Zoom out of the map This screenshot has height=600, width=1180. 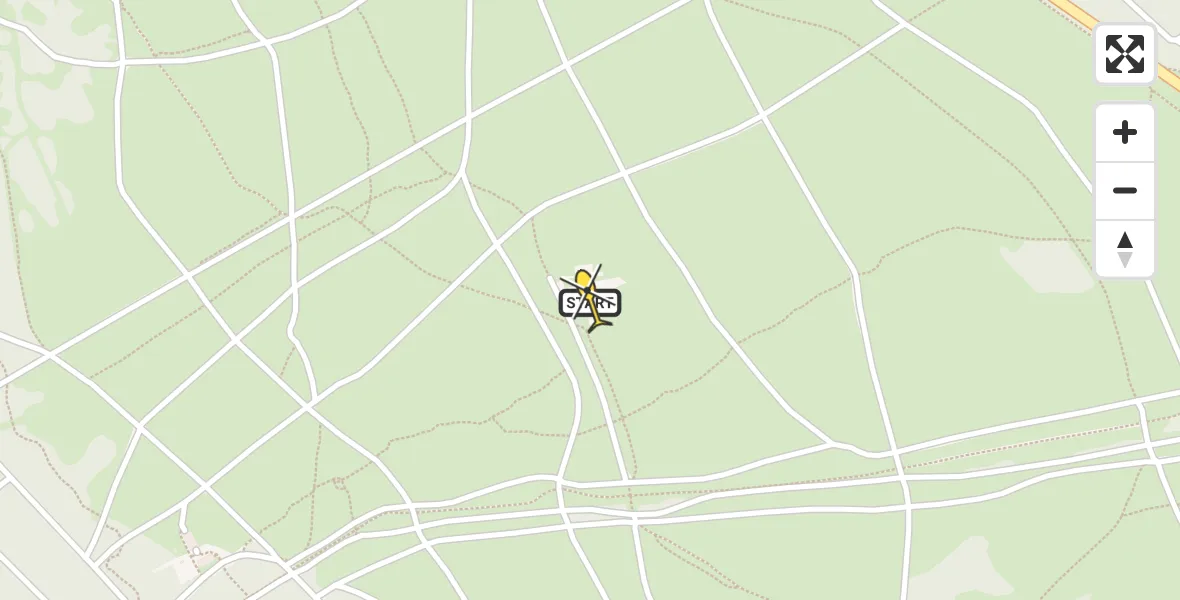[x=1124, y=190]
